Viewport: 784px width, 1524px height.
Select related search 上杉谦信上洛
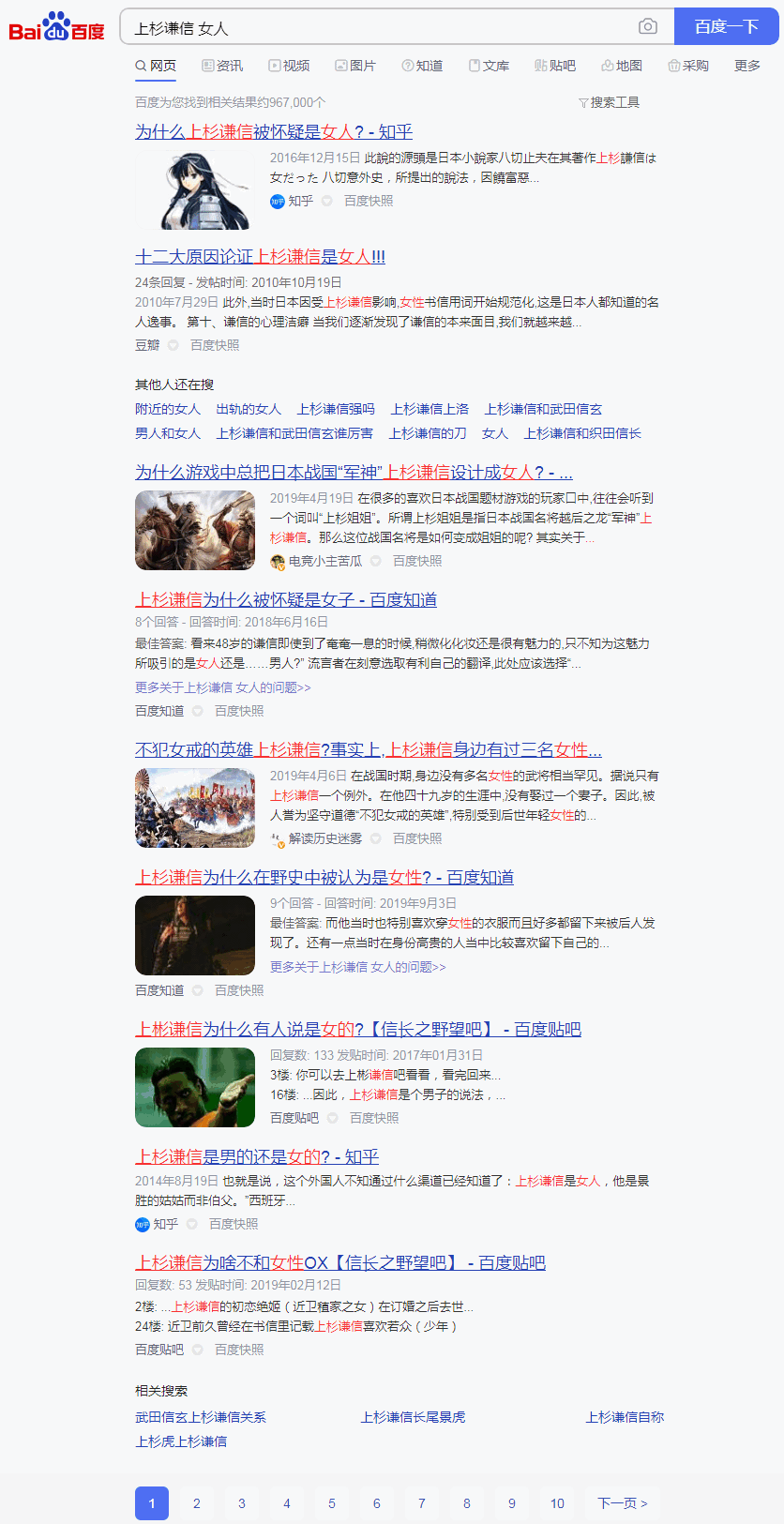click(430, 409)
